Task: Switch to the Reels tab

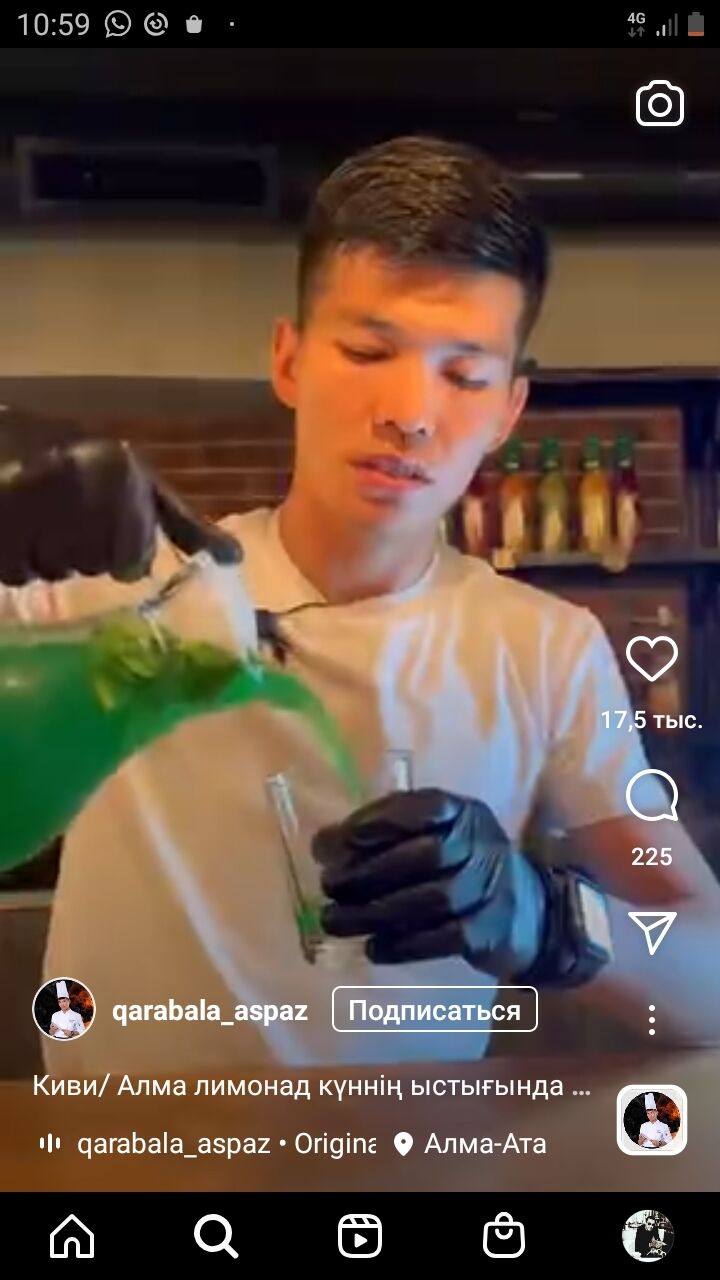Action: point(360,1237)
